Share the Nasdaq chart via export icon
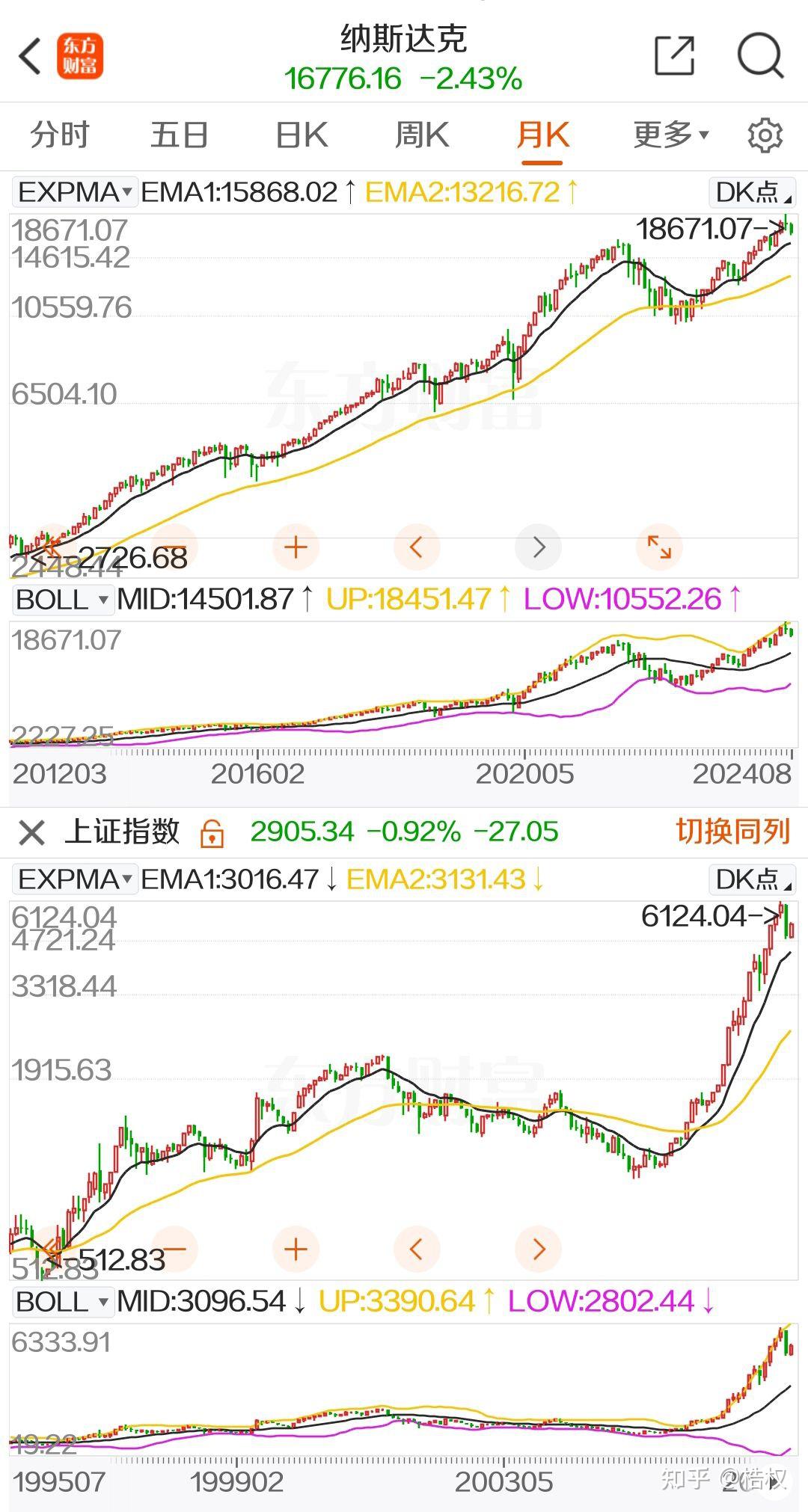Image resolution: width=808 pixels, height=1512 pixels. click(675, 55)
